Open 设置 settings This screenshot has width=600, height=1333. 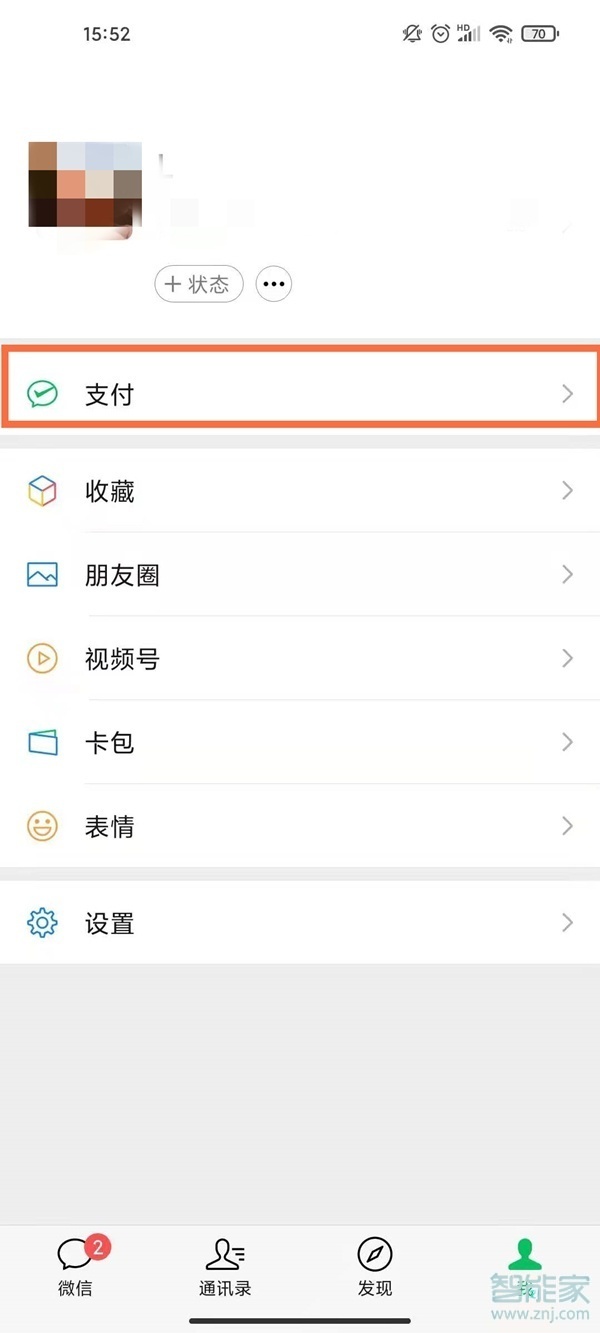tap(300, 923)
